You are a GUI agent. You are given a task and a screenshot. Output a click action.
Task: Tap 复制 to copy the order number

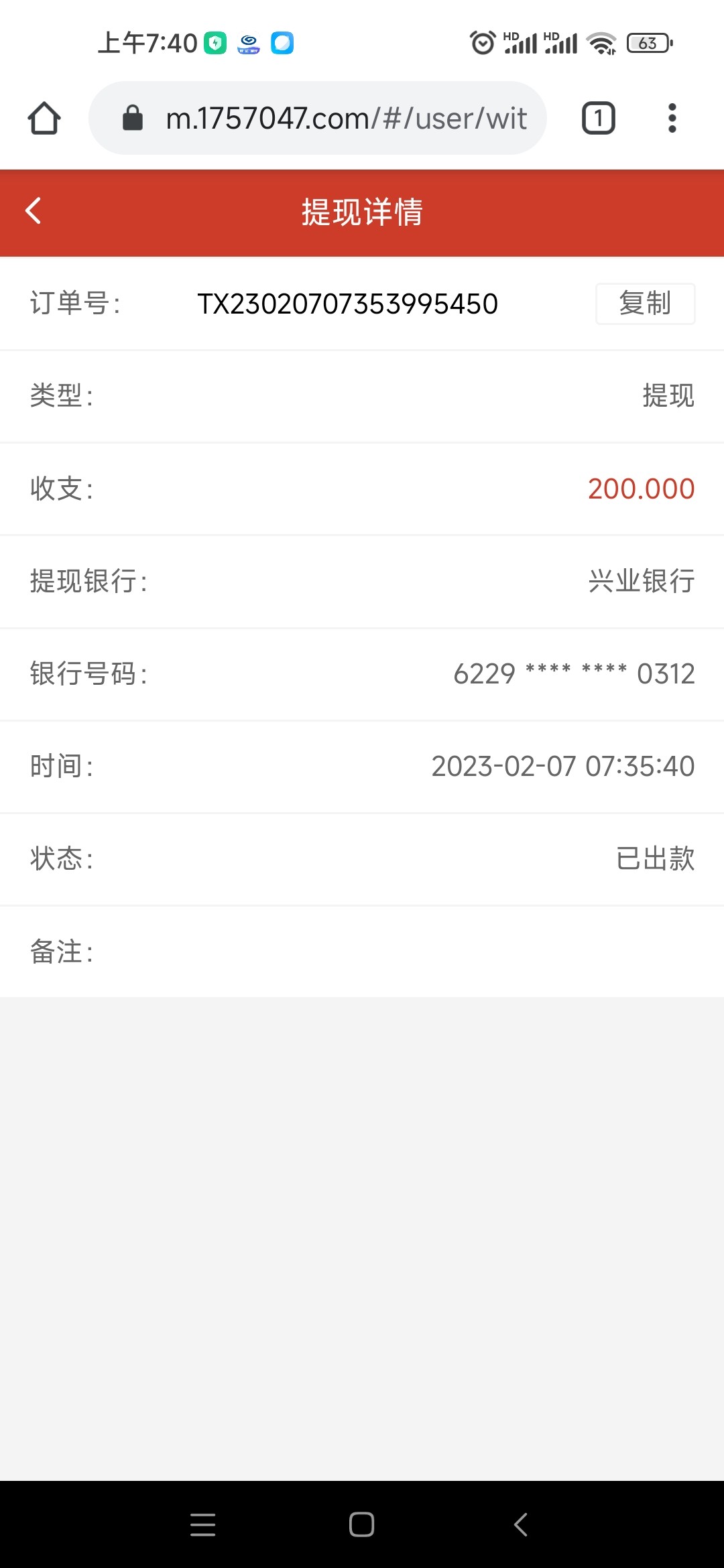click(x=645, y=304)
